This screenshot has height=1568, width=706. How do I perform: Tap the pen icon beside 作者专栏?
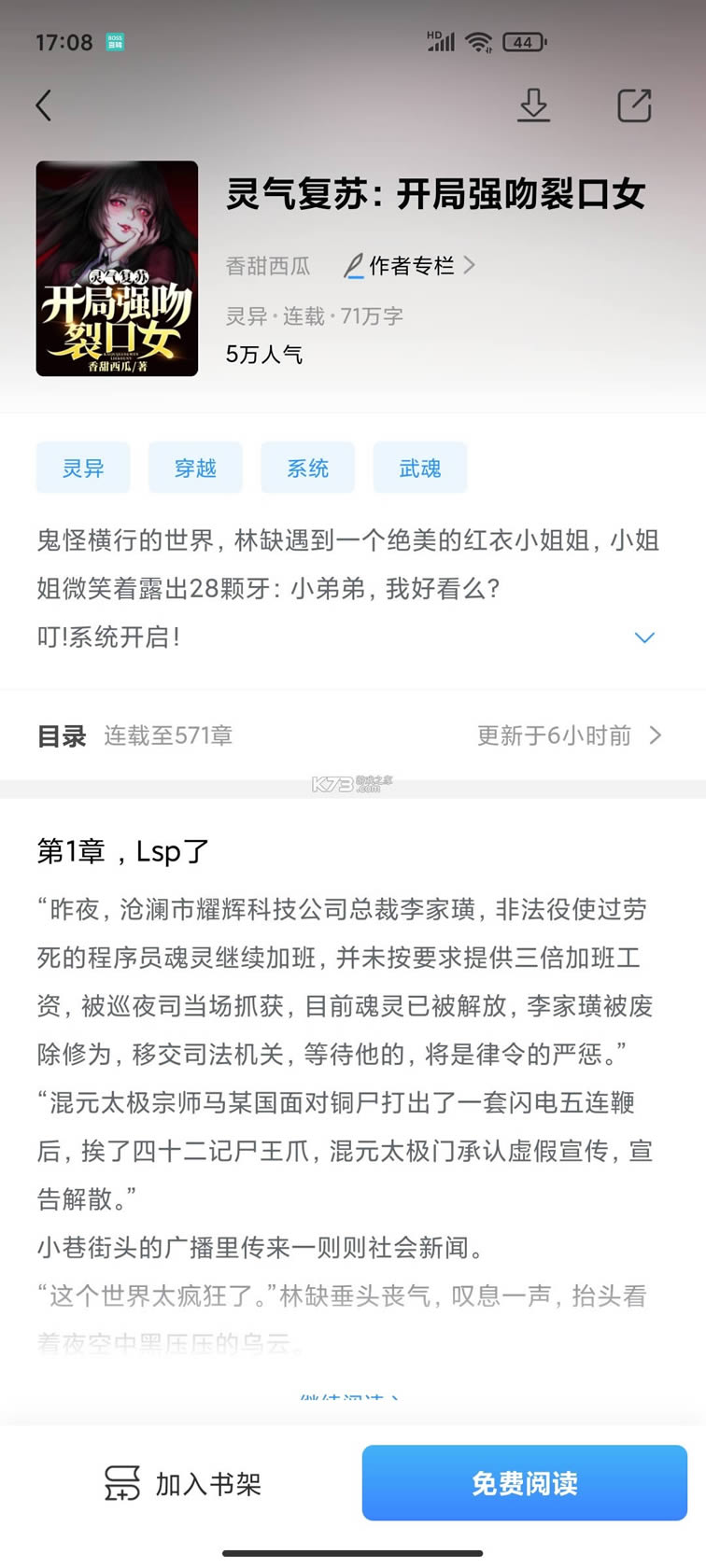click(x=352, y=265)
